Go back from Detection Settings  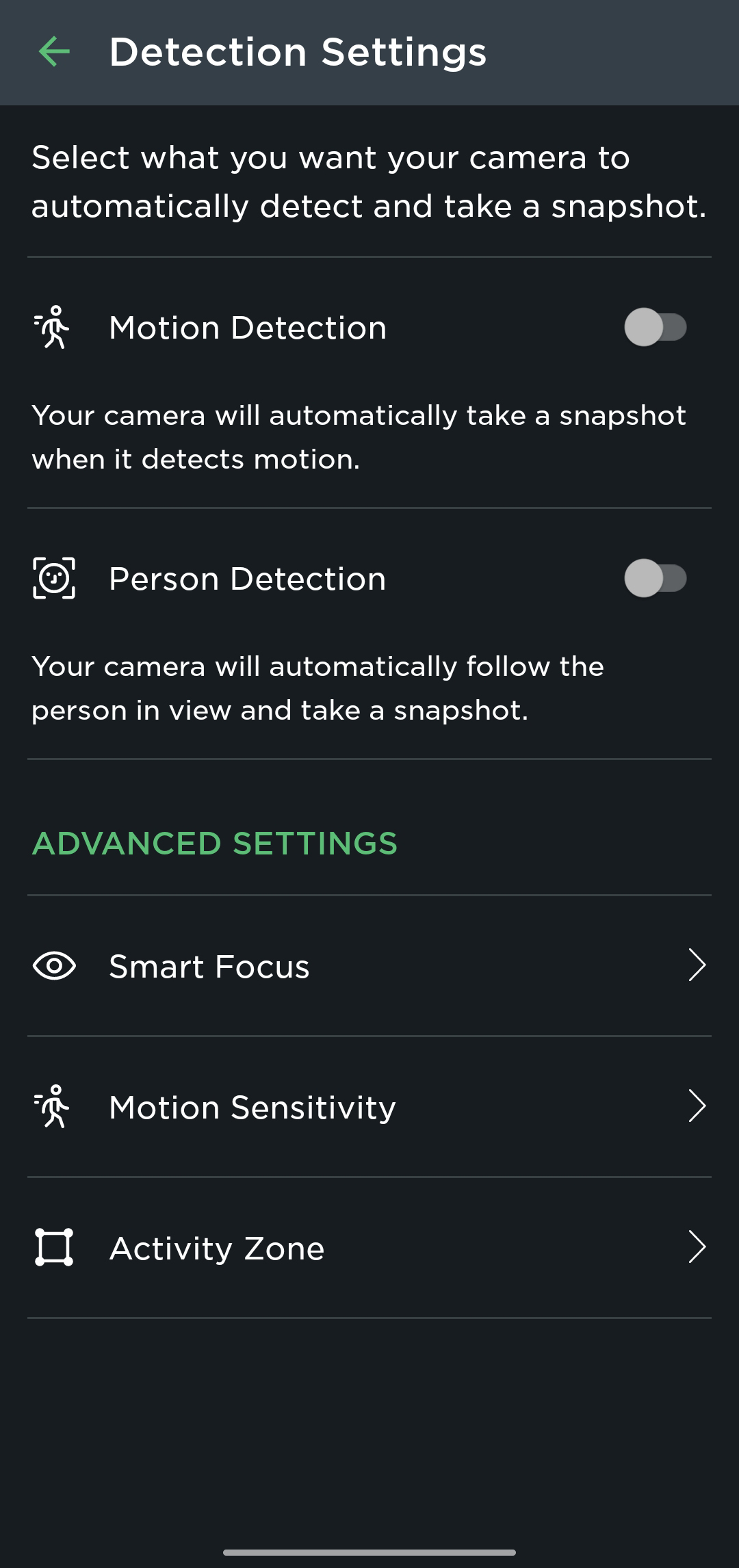(x=55, y=52)
